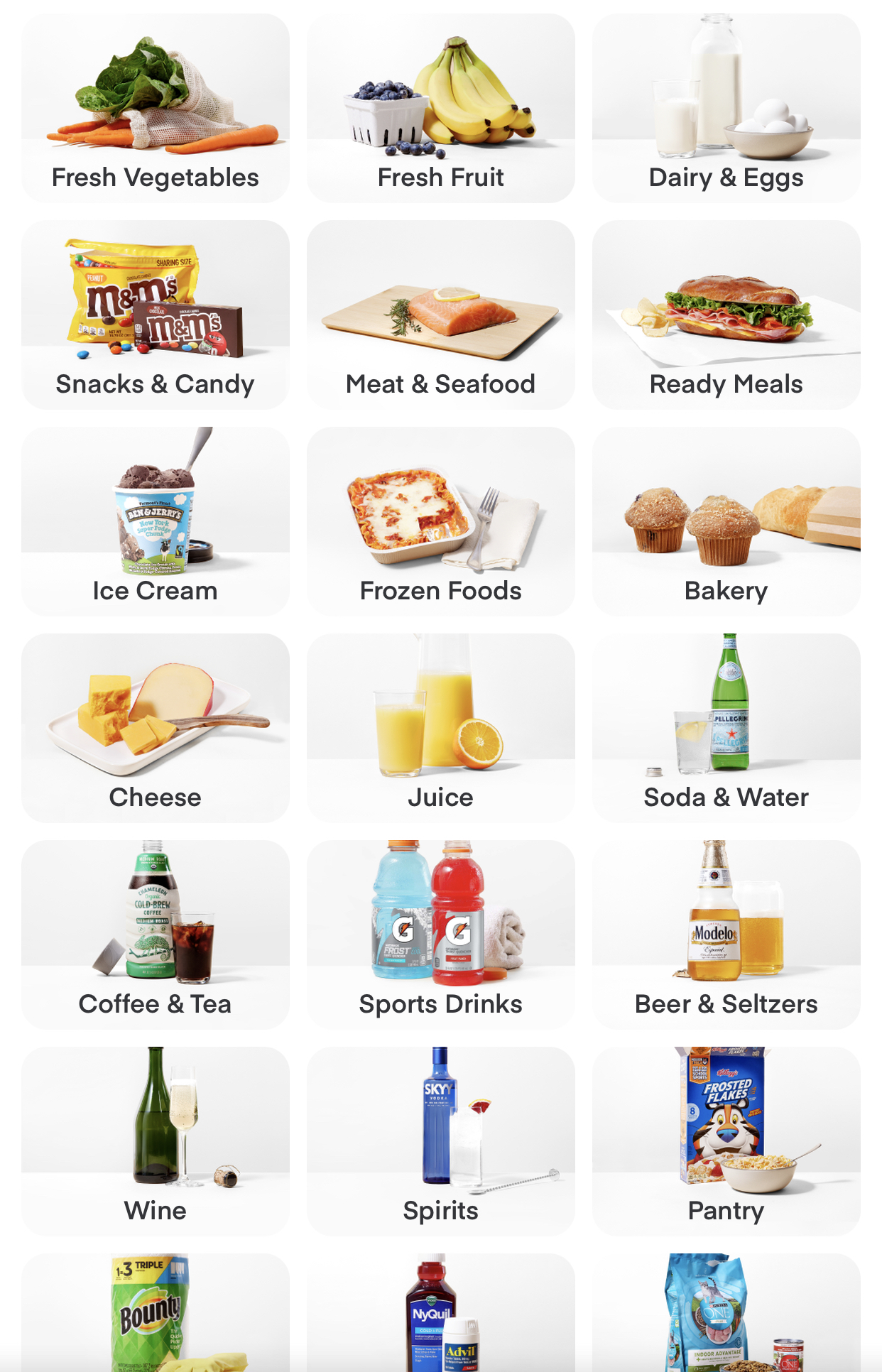Tap the Ice Cream tile
Viewport: 882px width, 1372px height.
click(156, 521)
